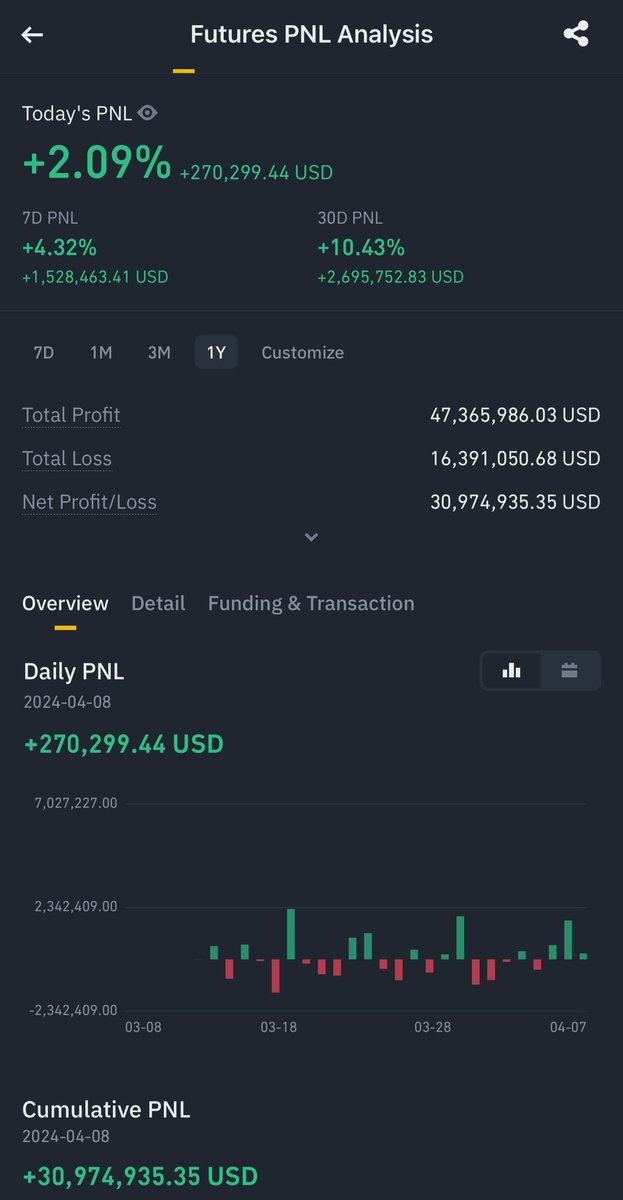This screenshot has width=623, height=1200.
Task: Tap Total Loss for its explanation
Action: [x=67, y=459]
